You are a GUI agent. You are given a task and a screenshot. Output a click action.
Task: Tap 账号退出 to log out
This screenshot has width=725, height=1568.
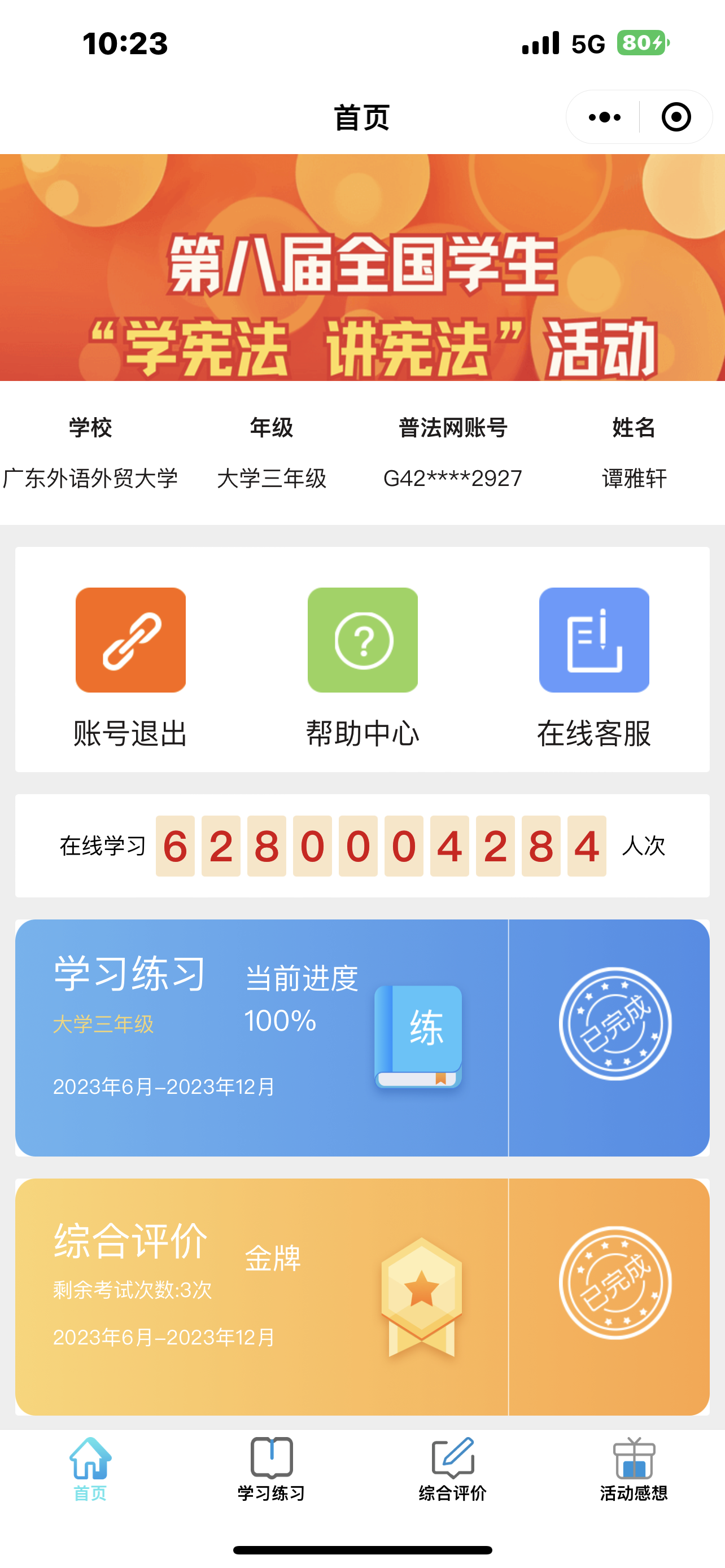(130, 667)
